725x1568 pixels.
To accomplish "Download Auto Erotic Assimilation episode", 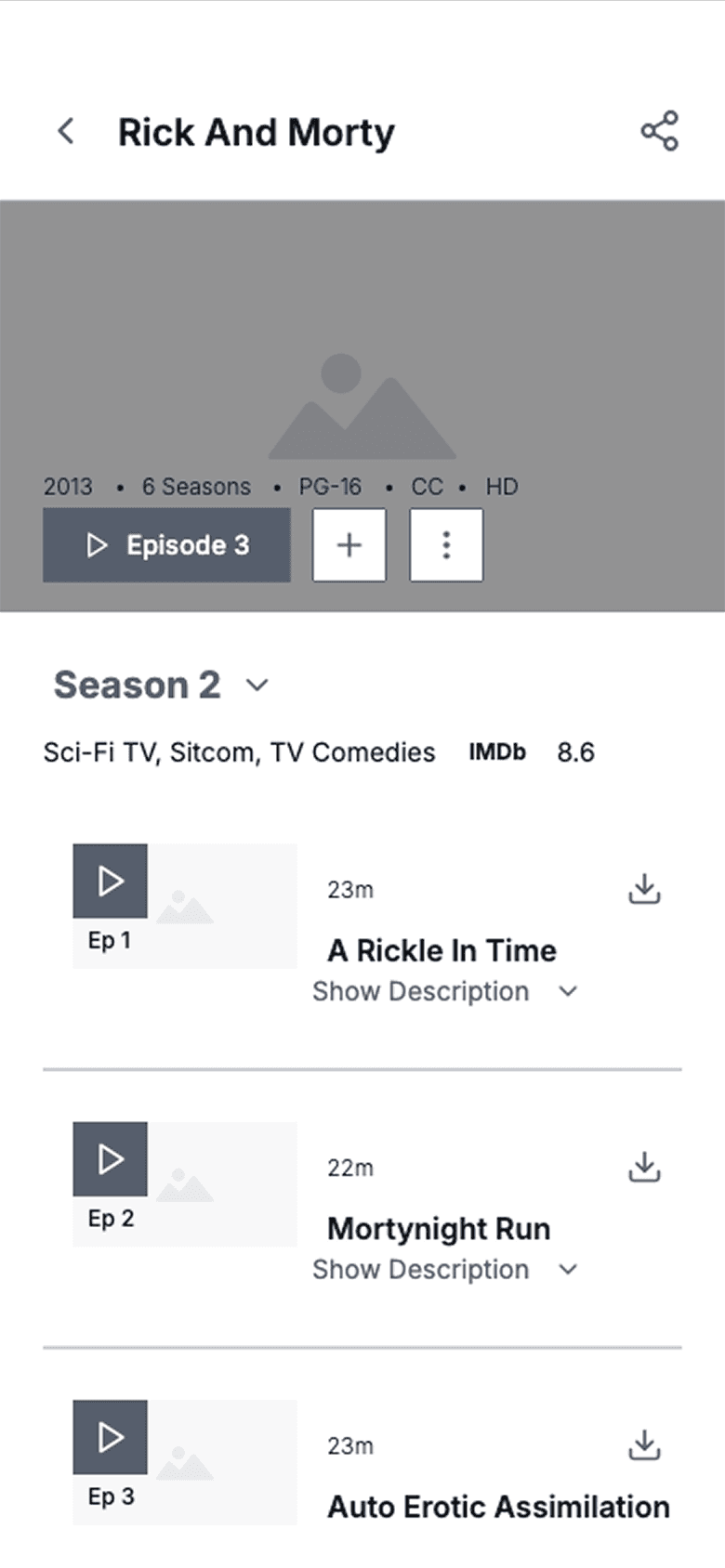I will tap(644, 1445).
